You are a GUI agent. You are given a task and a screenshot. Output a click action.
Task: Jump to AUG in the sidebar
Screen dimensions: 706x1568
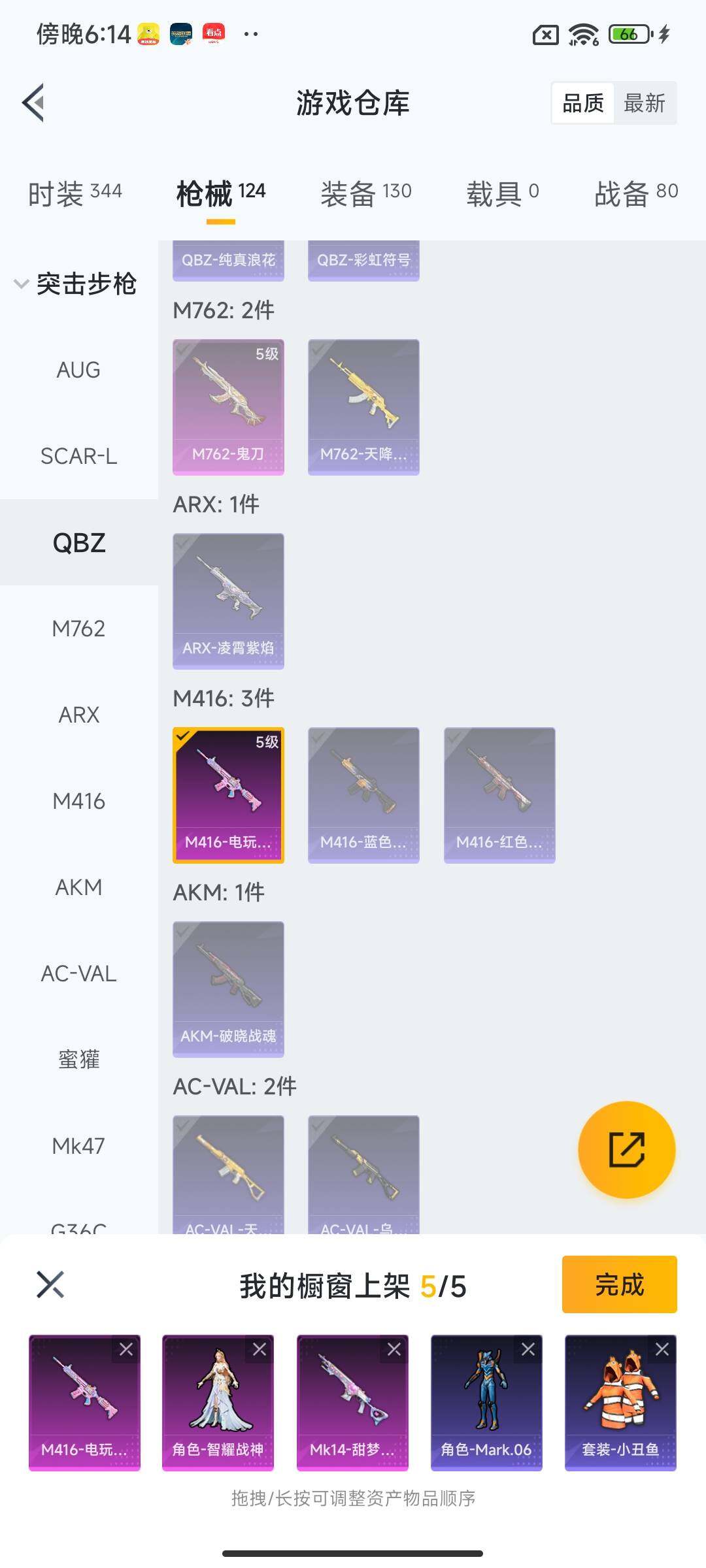[x=78, y=370]
